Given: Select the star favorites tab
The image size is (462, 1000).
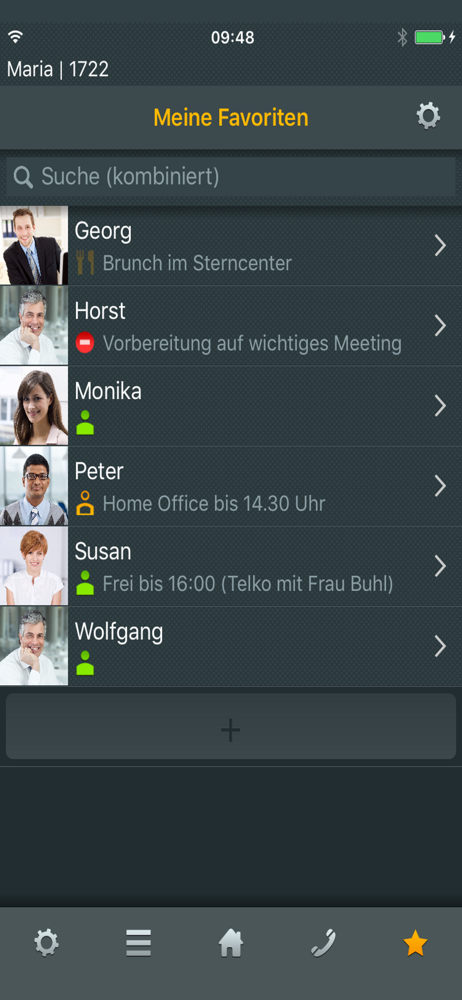Looking at the screenshot, I should (415, 943).
